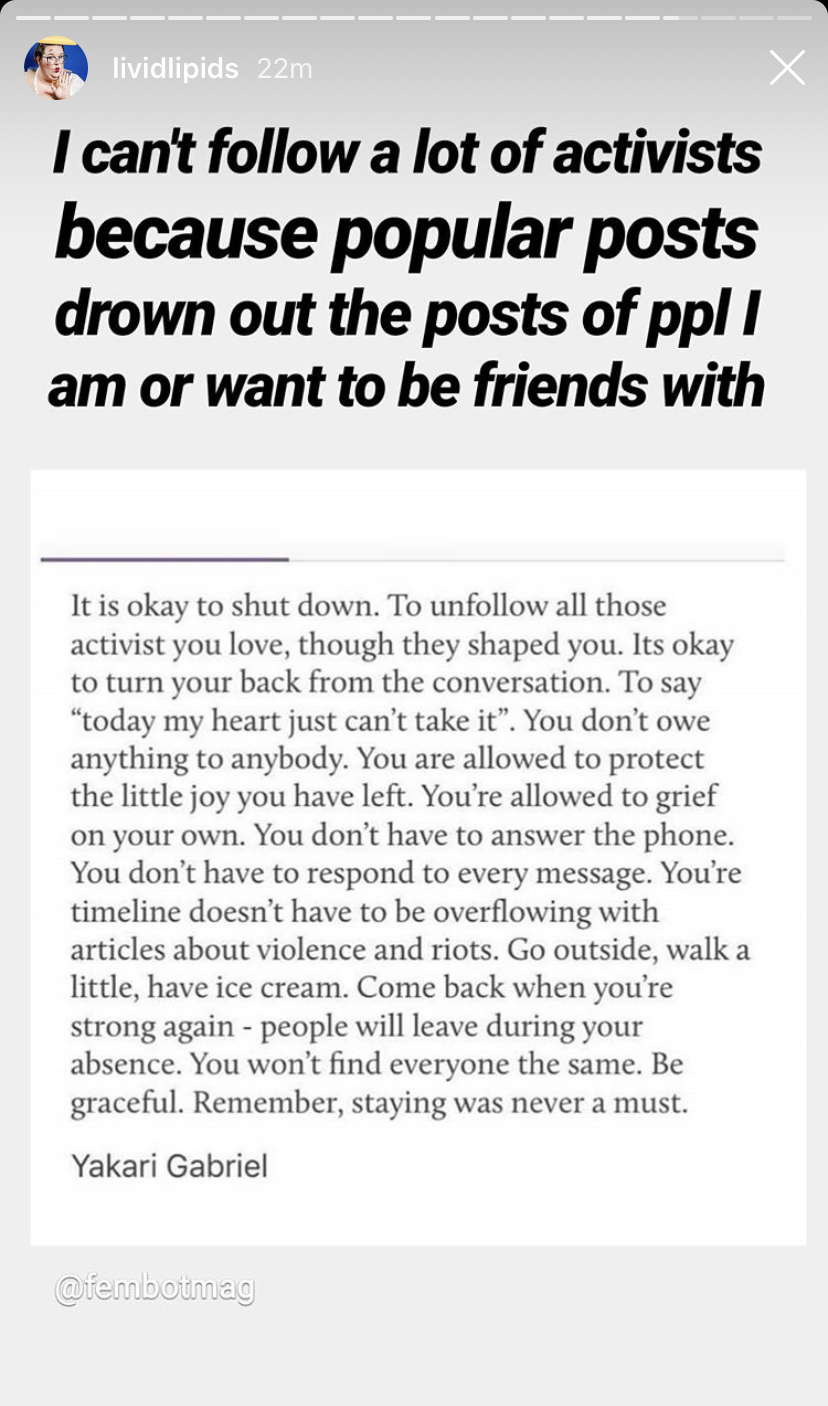Open the @fembotmag mention

click(x=155, y=1288)
